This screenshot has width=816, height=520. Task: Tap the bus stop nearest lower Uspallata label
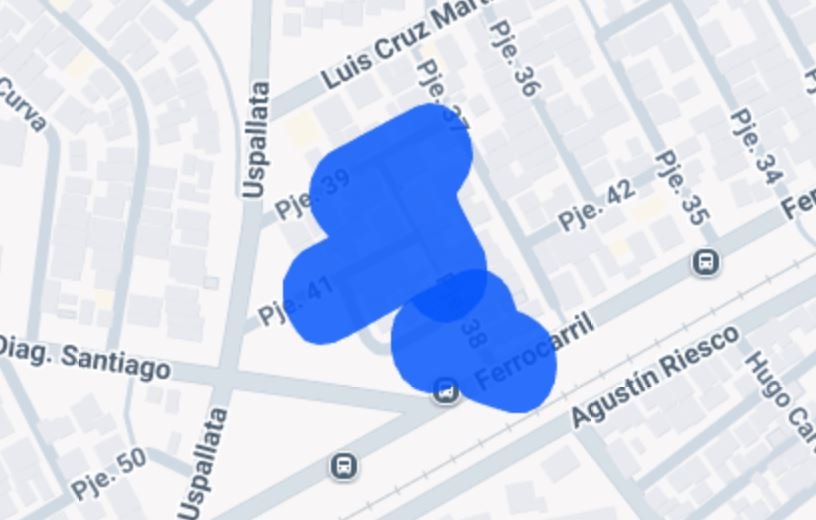point(343,465)
